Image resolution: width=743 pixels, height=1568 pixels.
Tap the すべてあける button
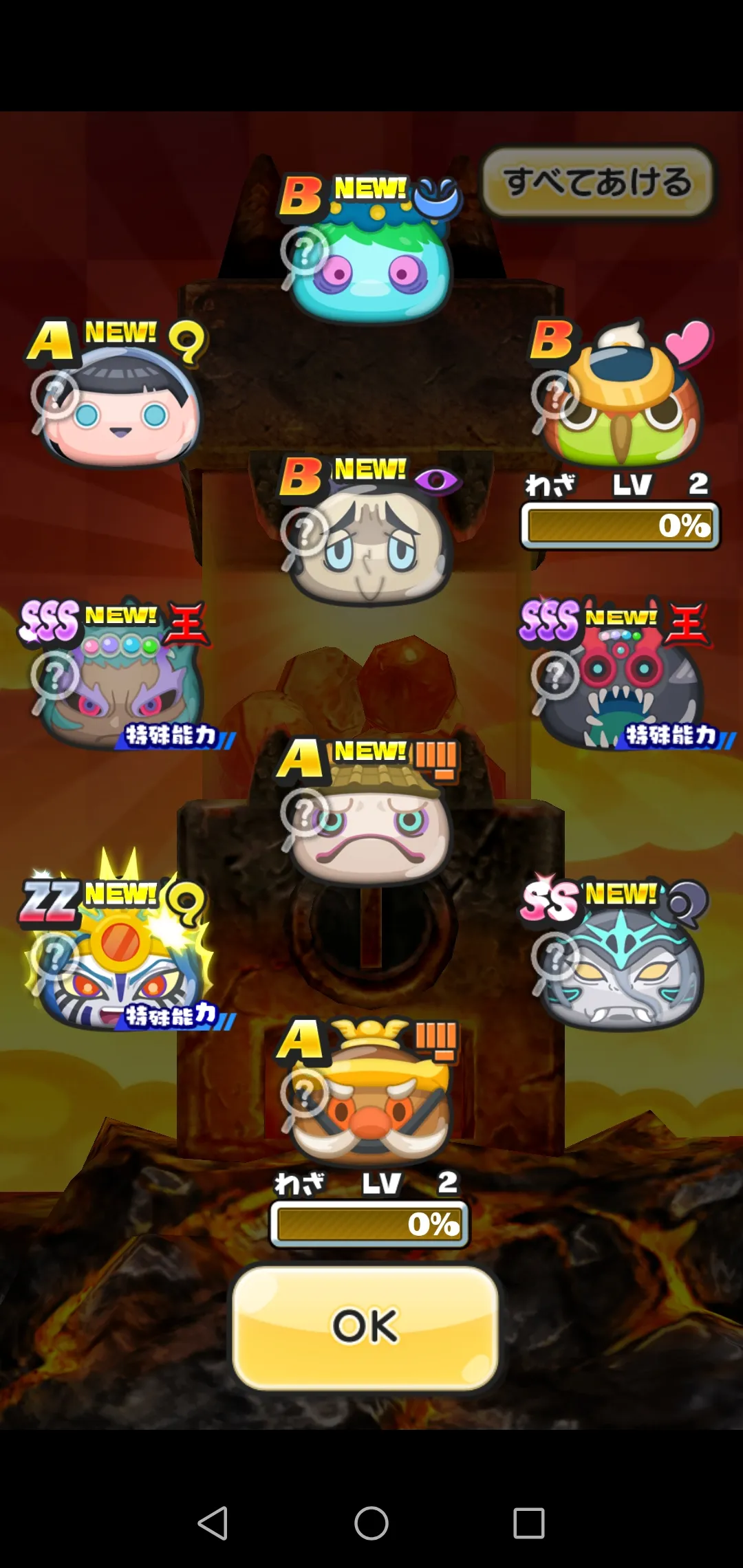point(597,182)
